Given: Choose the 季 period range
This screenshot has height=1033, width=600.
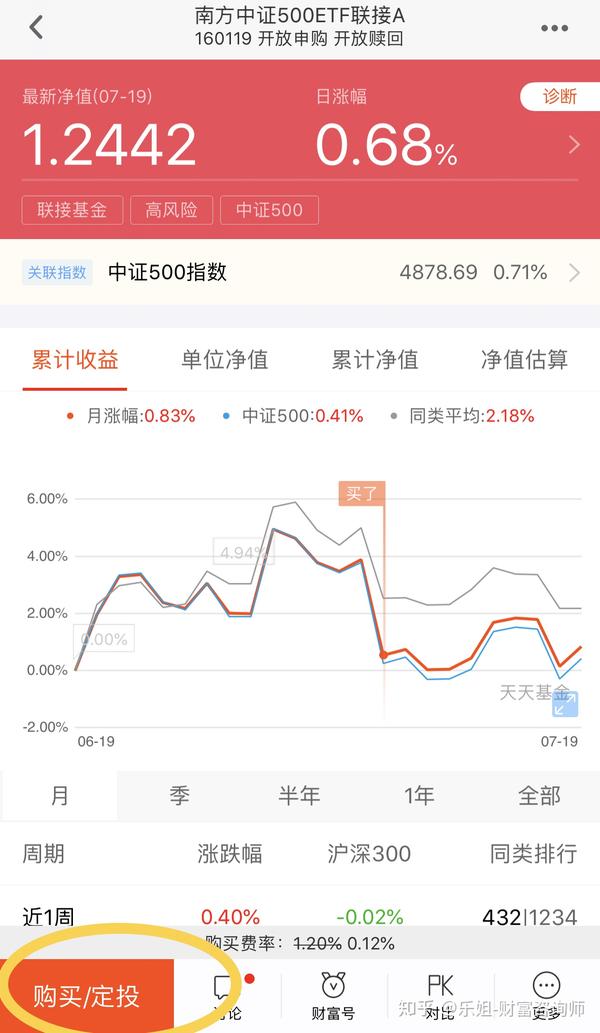Looking at the screenshot, I should pyautogui.click(x=179, y=796).
